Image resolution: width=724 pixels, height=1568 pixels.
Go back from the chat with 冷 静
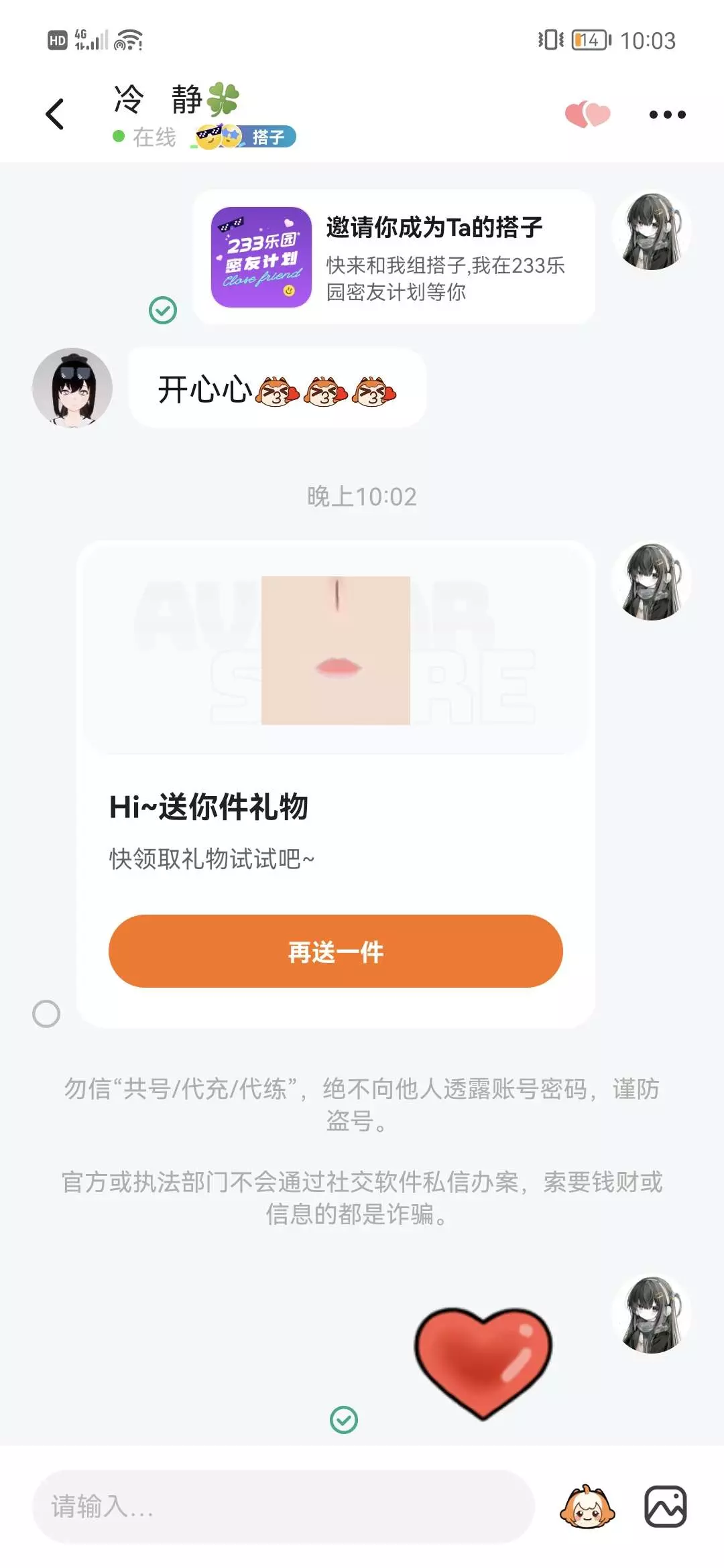pos(55,114)
